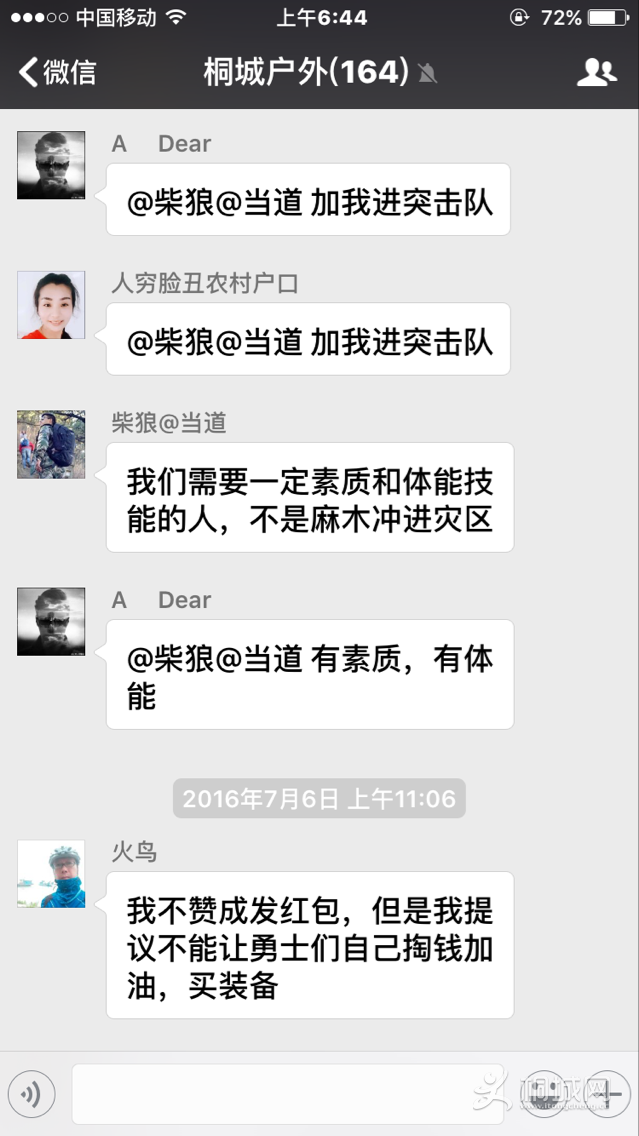Open group members info for 桐城户外
This screenshot has height=1136, width=639.
pos(597,72)
